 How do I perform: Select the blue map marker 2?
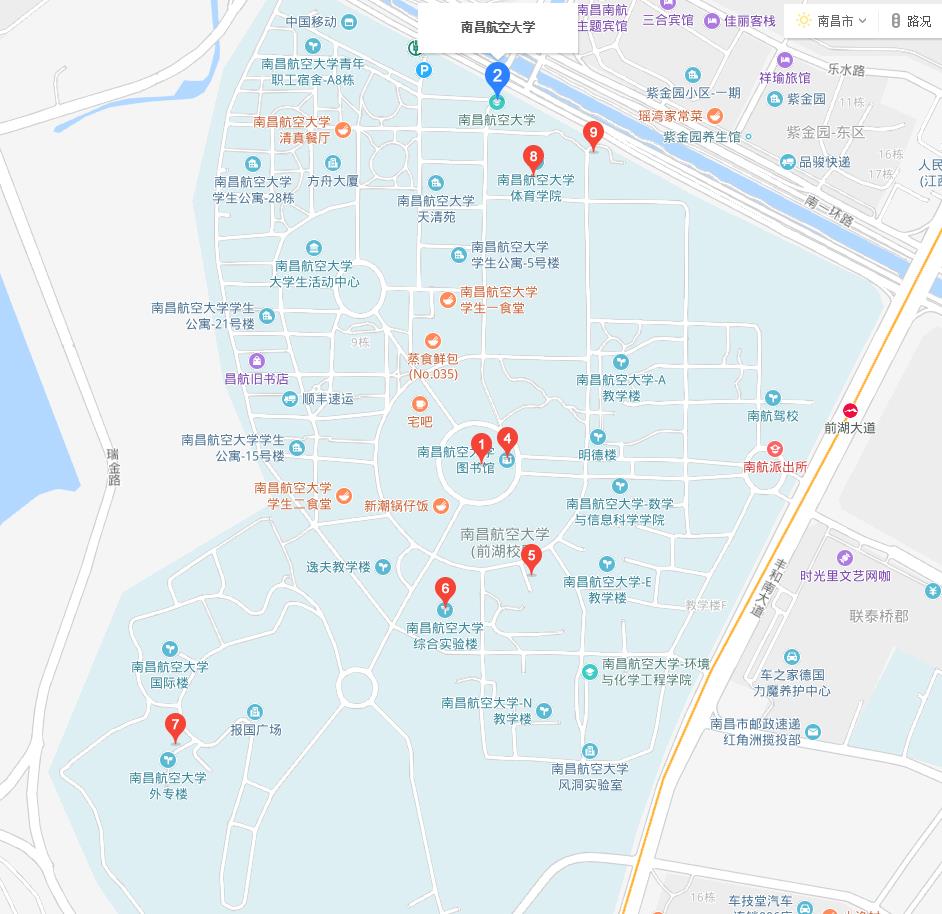click(x=497, y=77)
